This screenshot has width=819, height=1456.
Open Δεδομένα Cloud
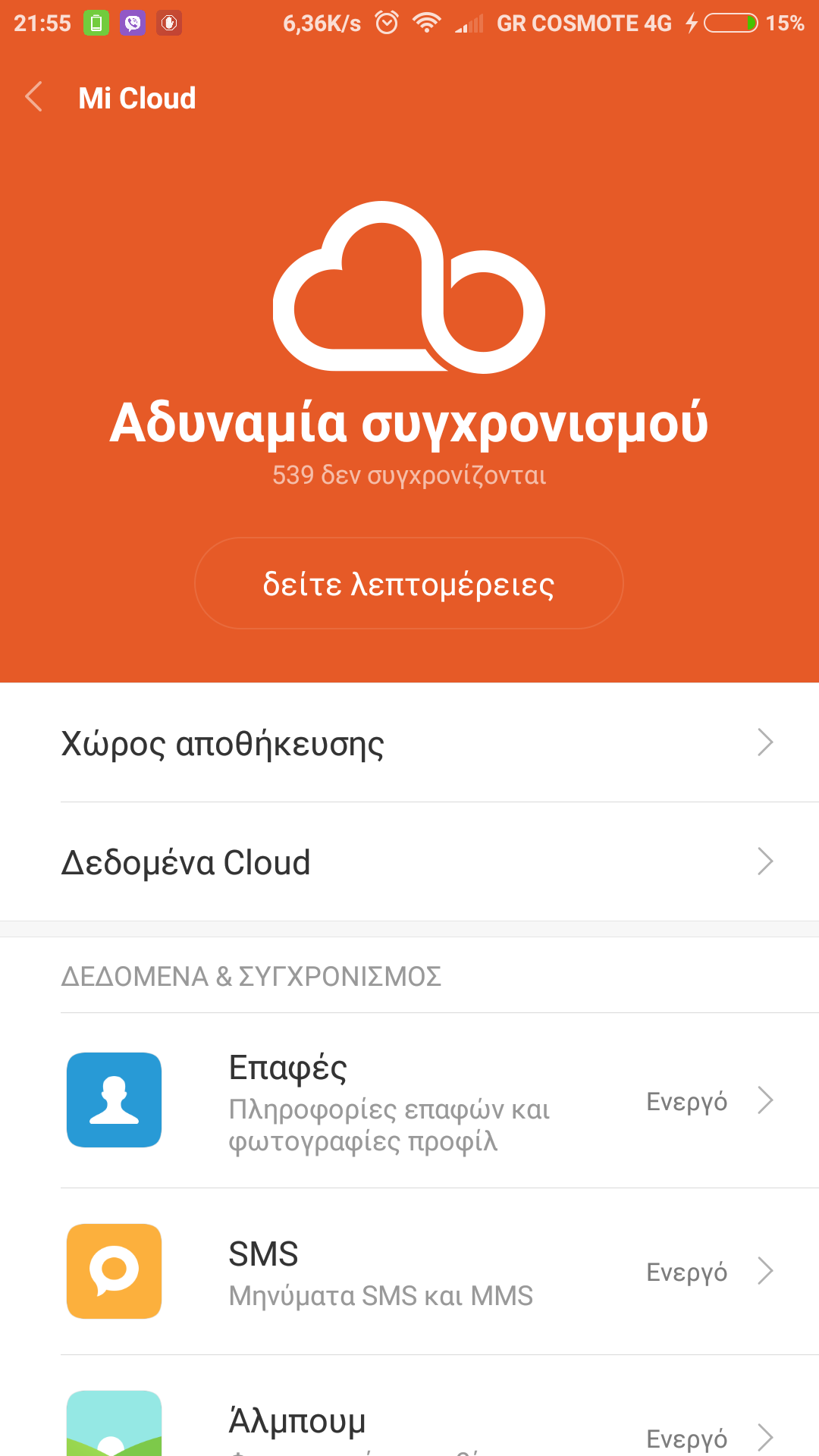(x=409, y=862)
